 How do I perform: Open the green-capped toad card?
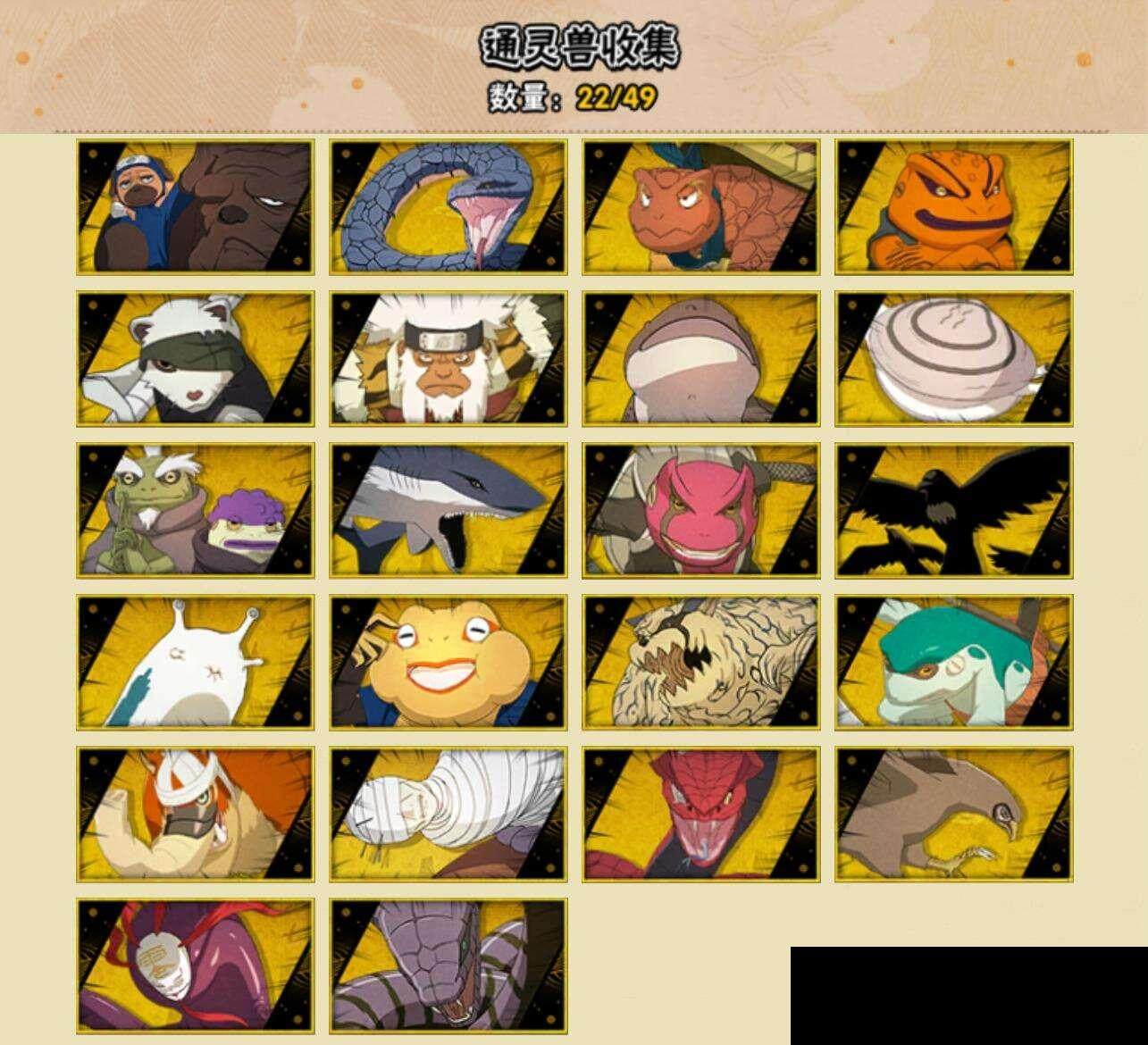[x=954, y=663]
